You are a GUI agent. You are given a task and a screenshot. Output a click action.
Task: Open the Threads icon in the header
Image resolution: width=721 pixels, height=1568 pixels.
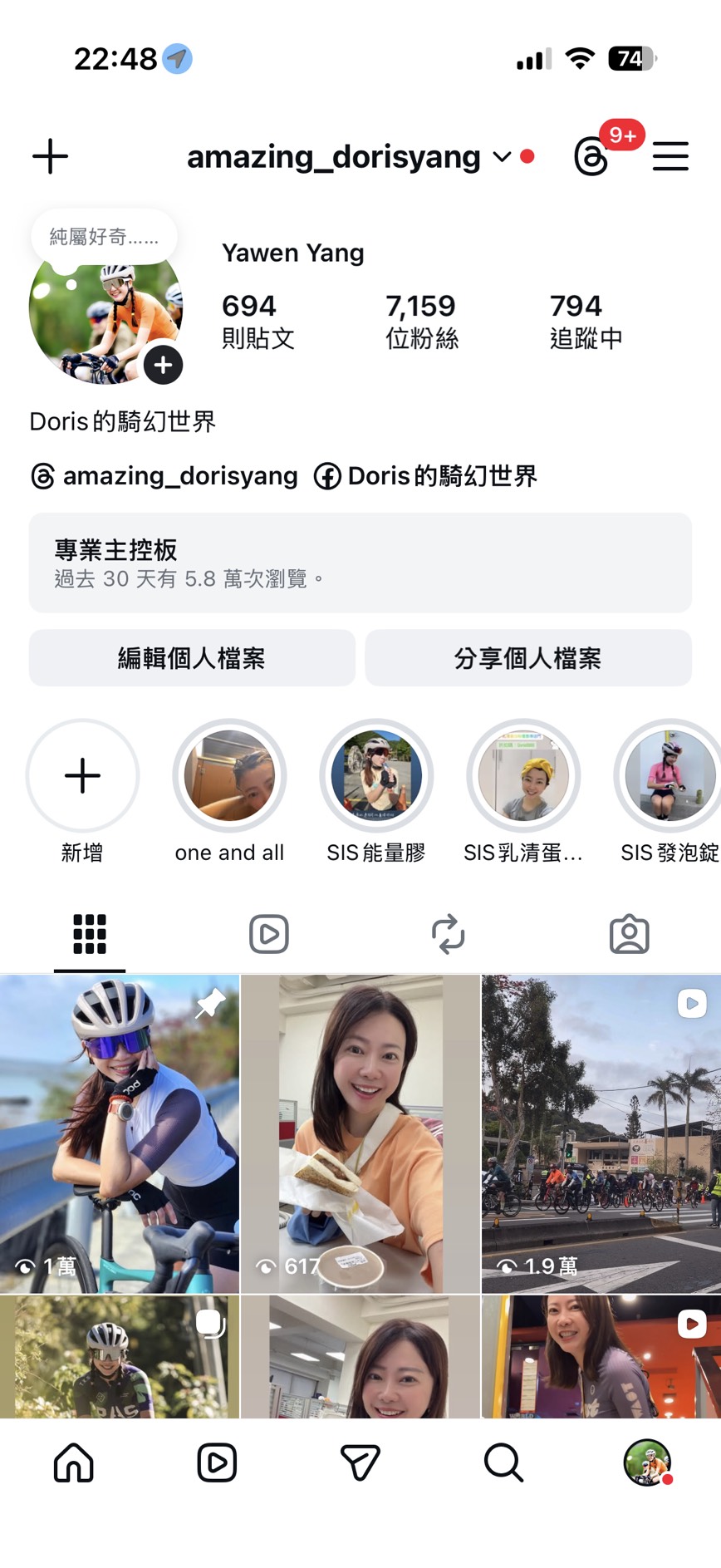coord(590,158)
